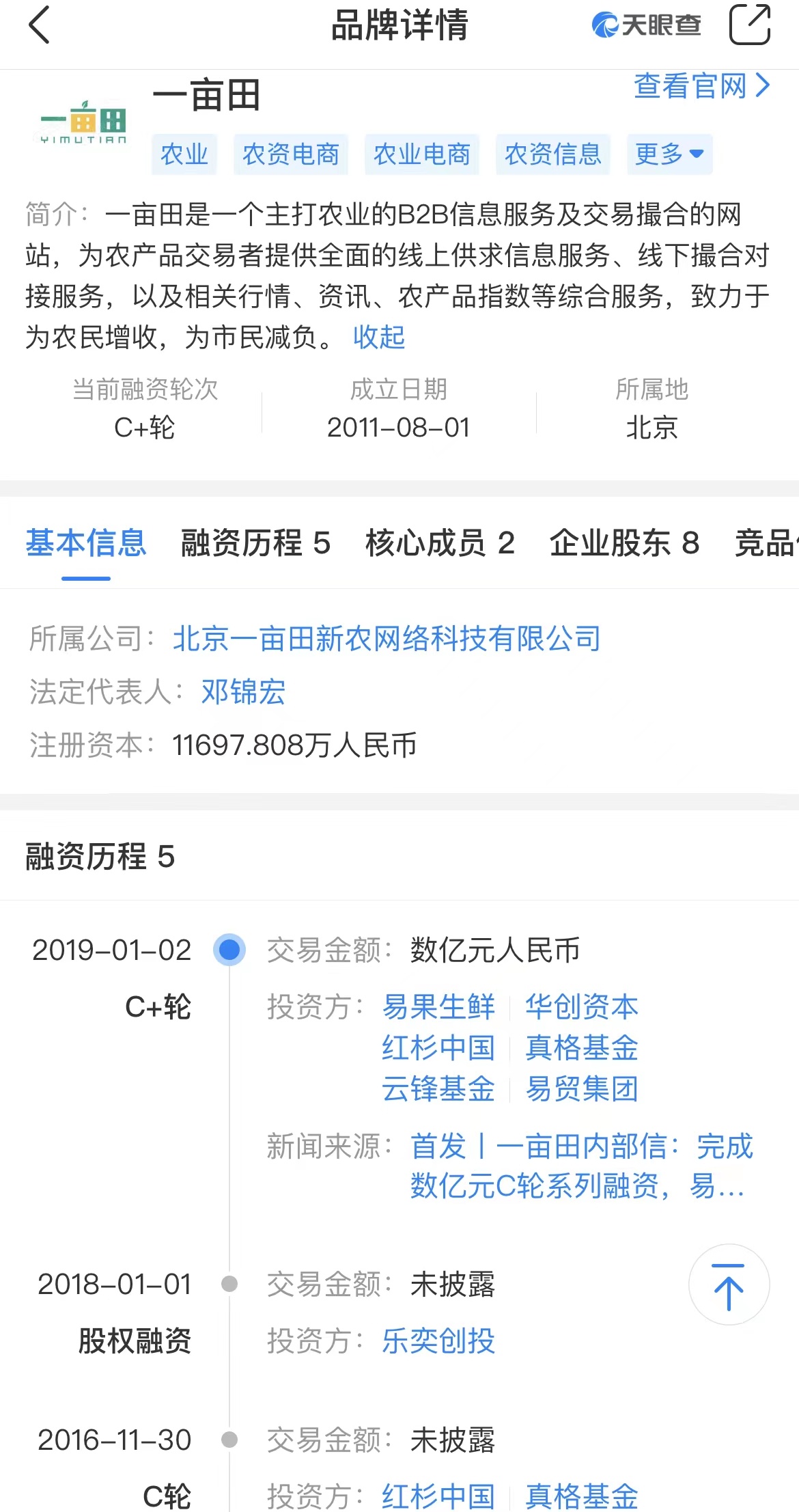Open investor 华创资本
The image size is (799, 1512).
coord(582,1006)
